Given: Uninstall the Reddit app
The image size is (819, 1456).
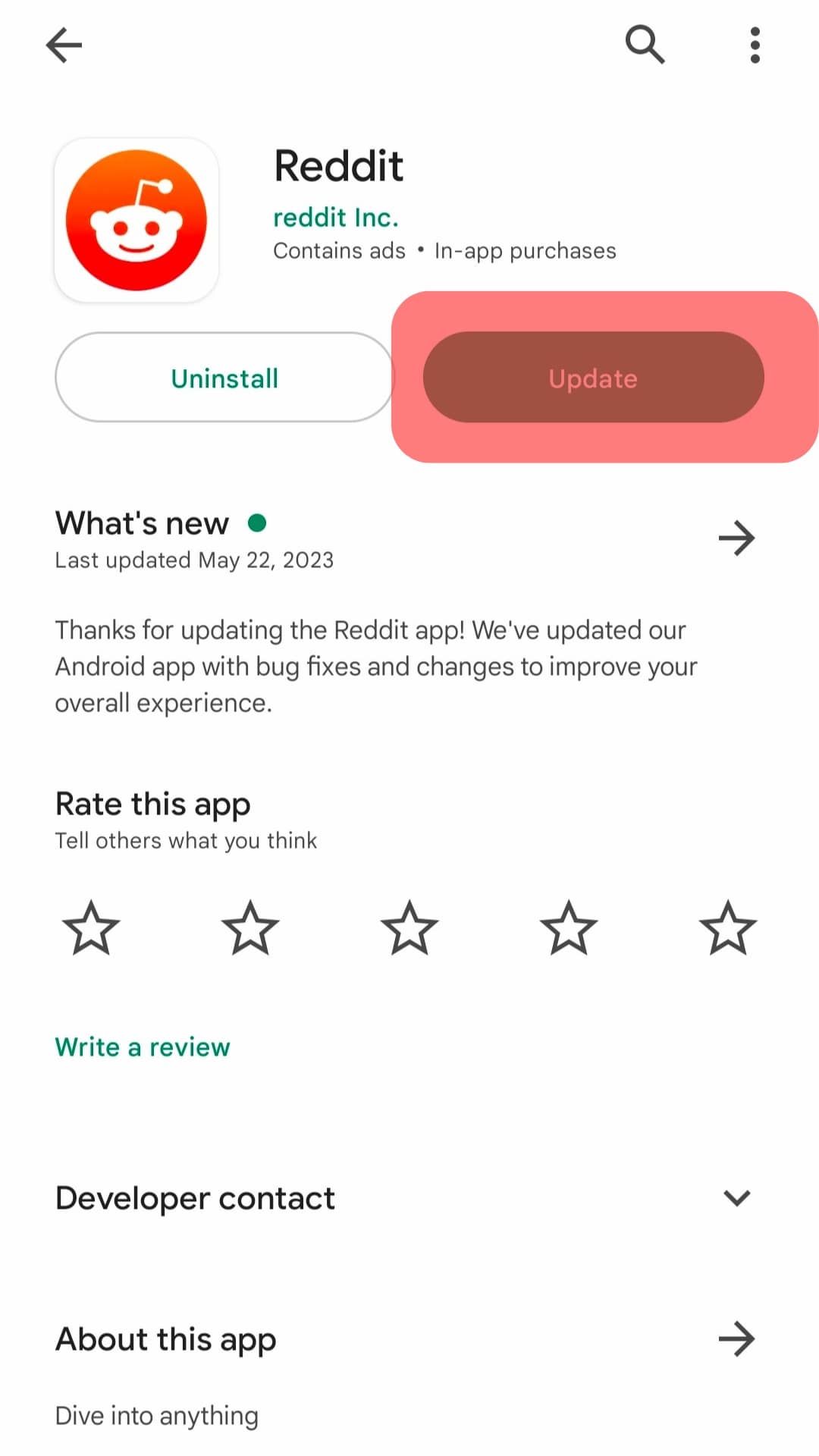Looking at the screenshot, I should click(x=224, y=378).
